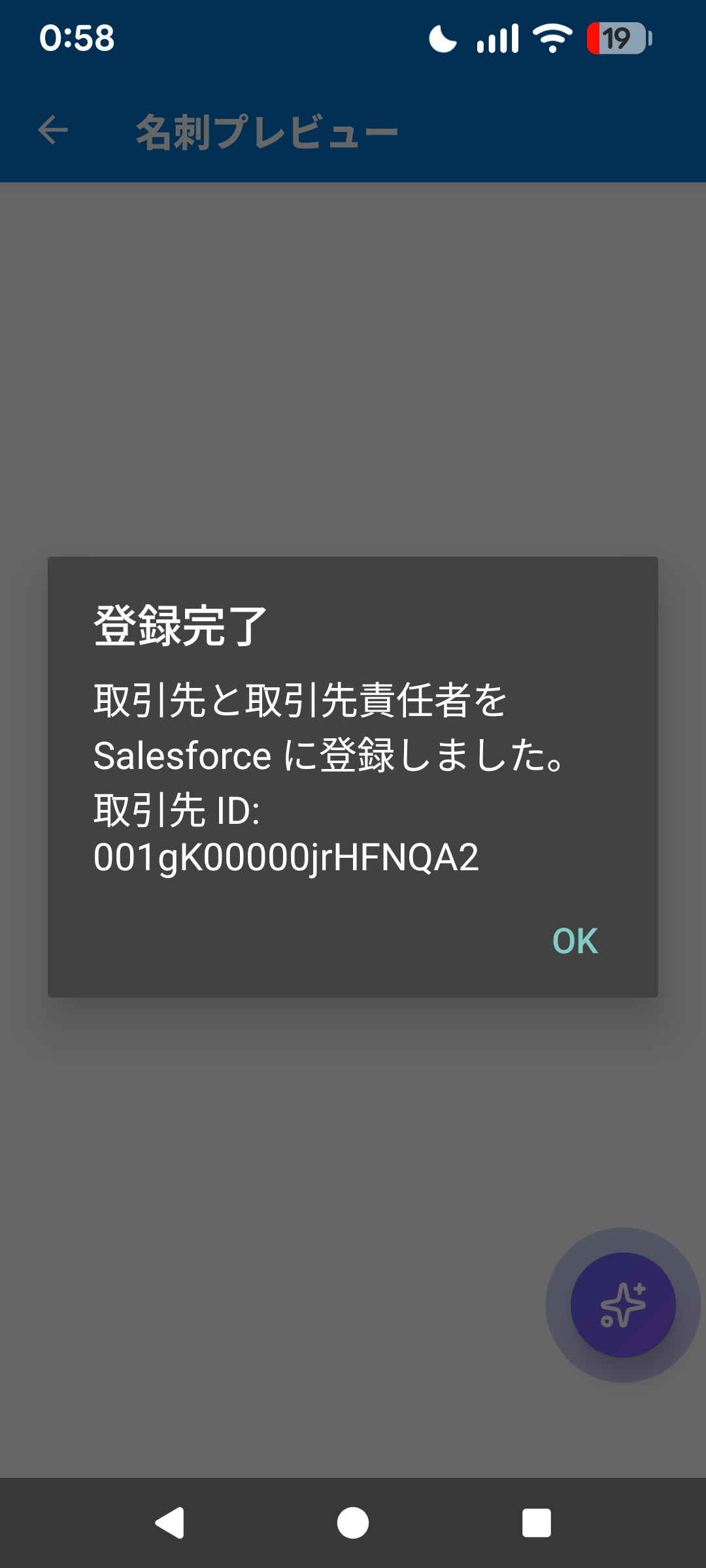Open the recent apps view

pos(536,1523)
